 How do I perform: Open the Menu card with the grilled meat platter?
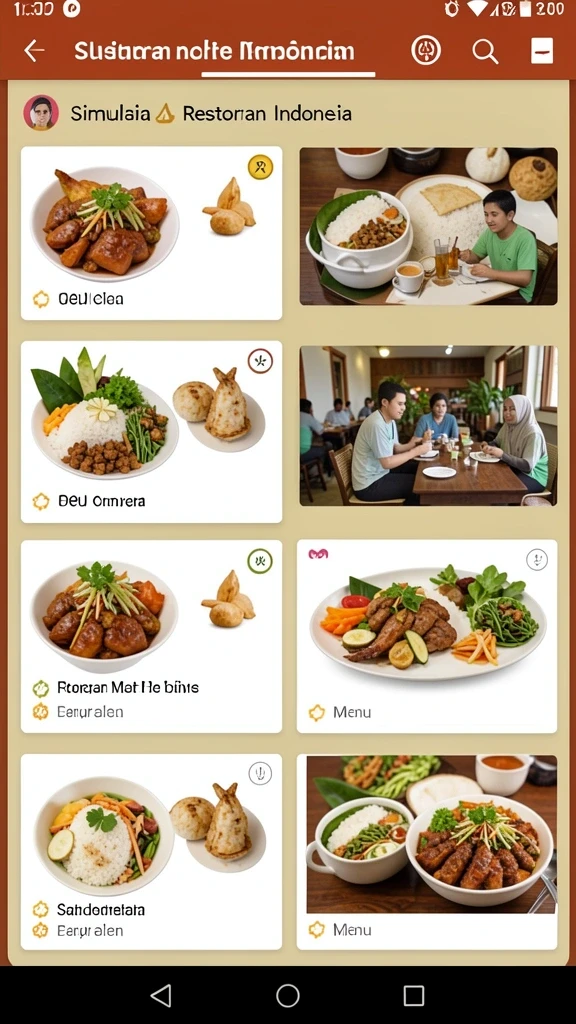427,636
